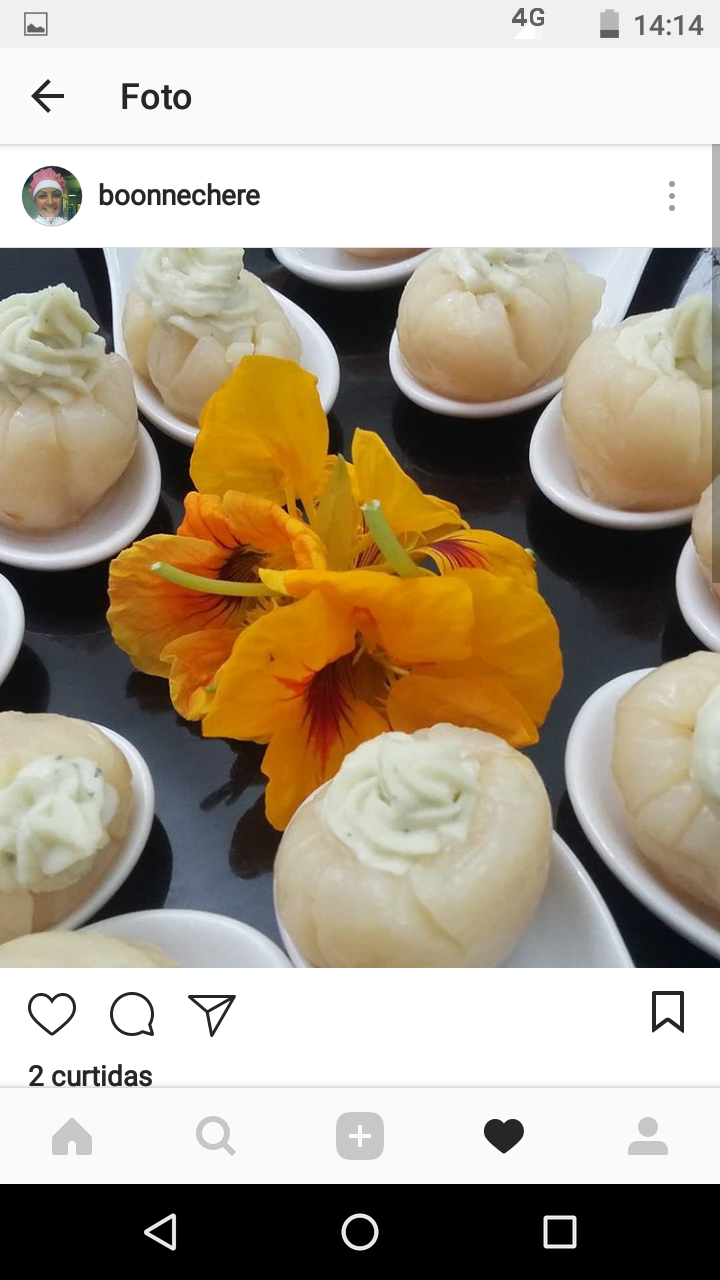Switch to the Profile tab
Viewport: 720px width, 1280px height.
click(x=648, y=1136)
